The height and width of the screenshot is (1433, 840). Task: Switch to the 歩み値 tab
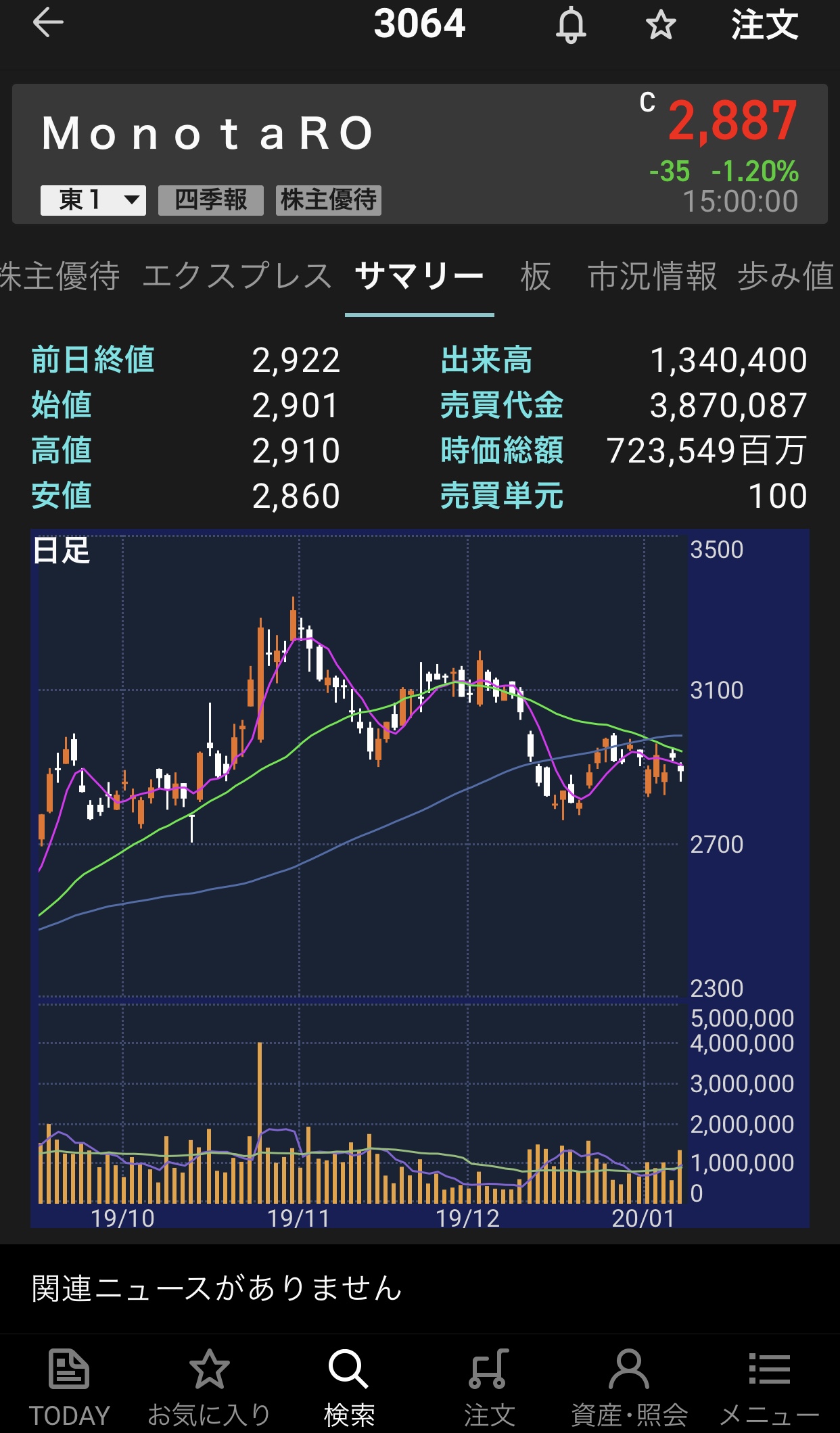[786, 277]
